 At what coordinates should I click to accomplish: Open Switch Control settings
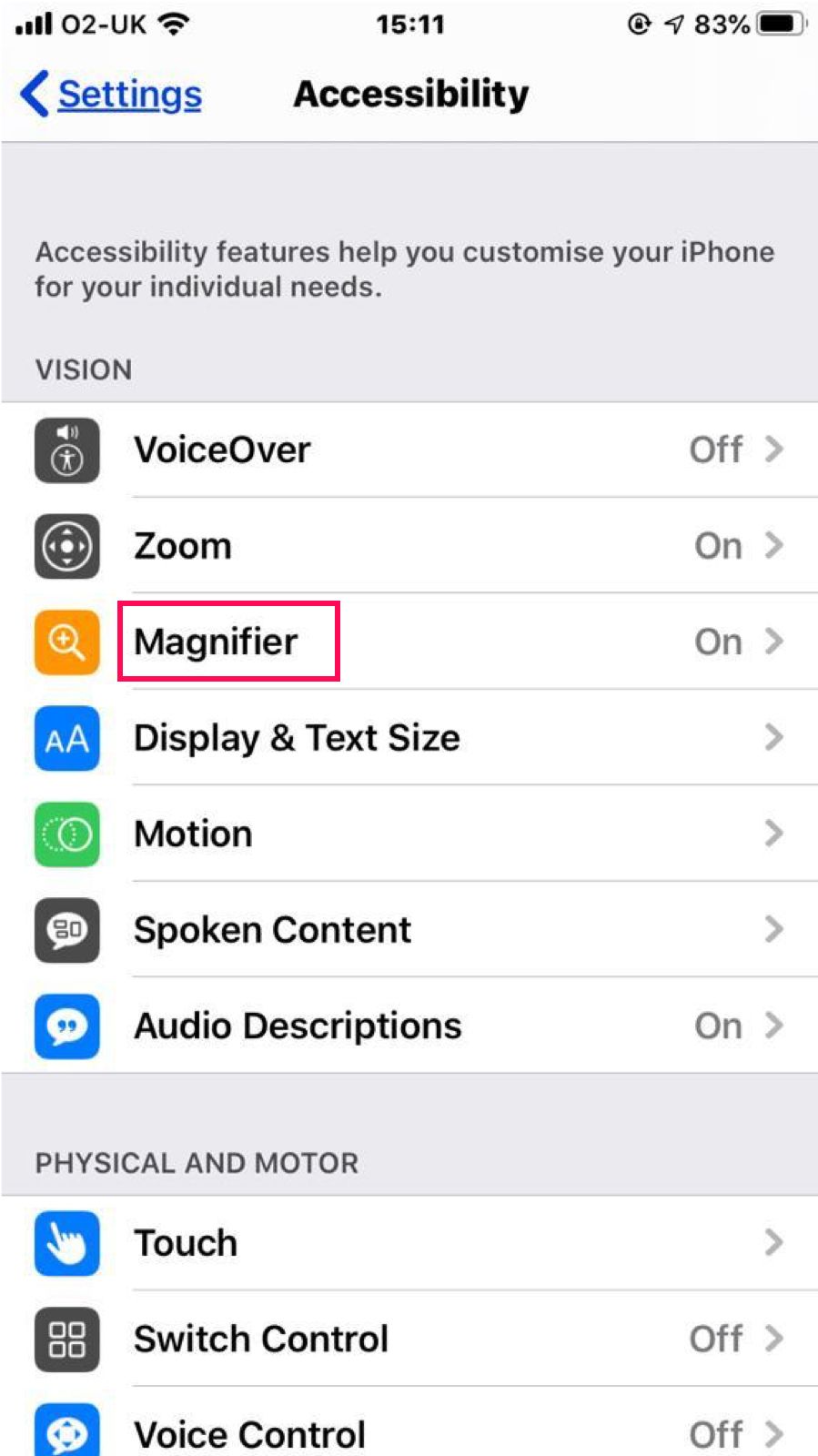click(x=409, y=1339)
